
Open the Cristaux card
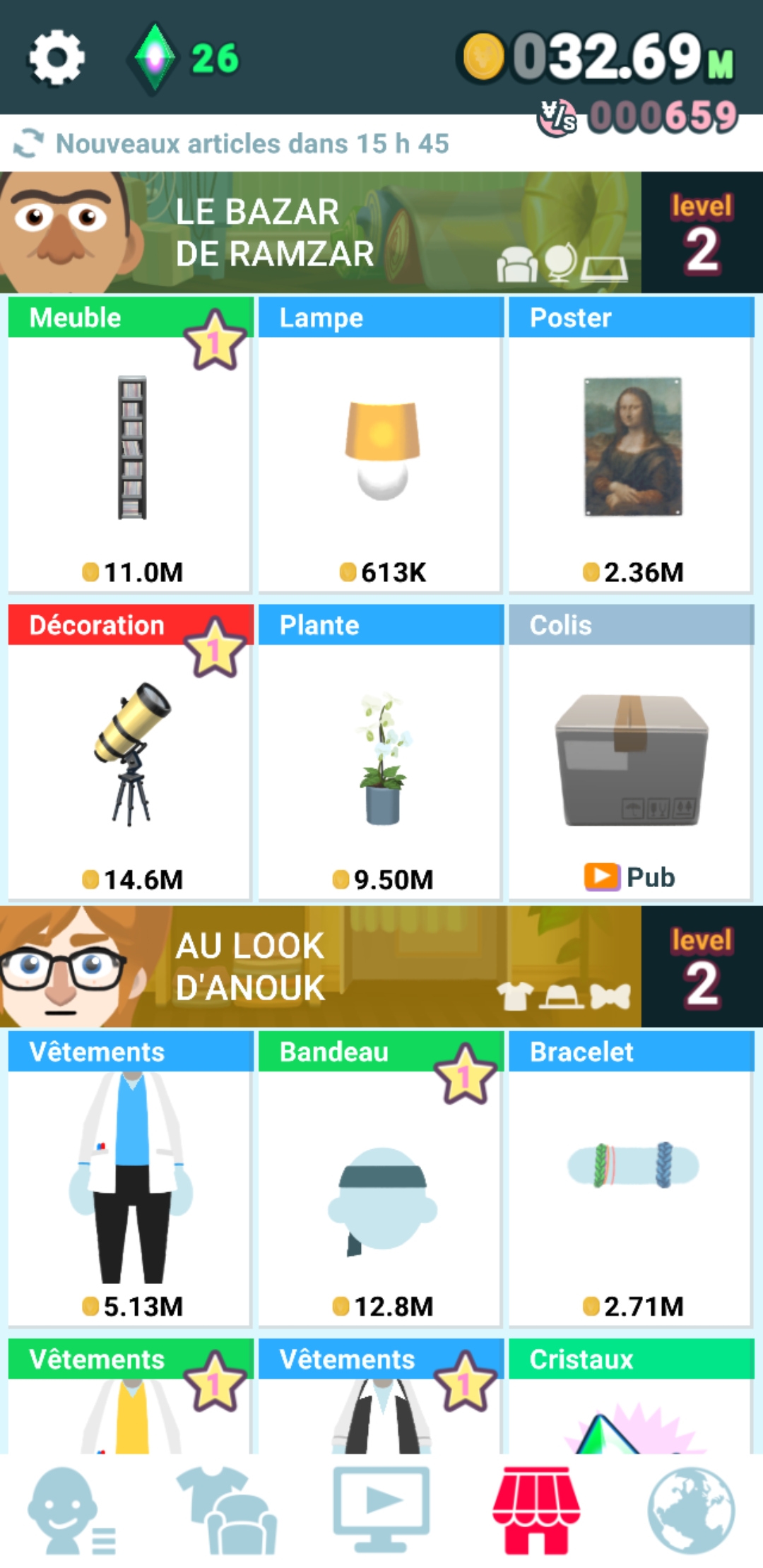tap(632, 1398)
